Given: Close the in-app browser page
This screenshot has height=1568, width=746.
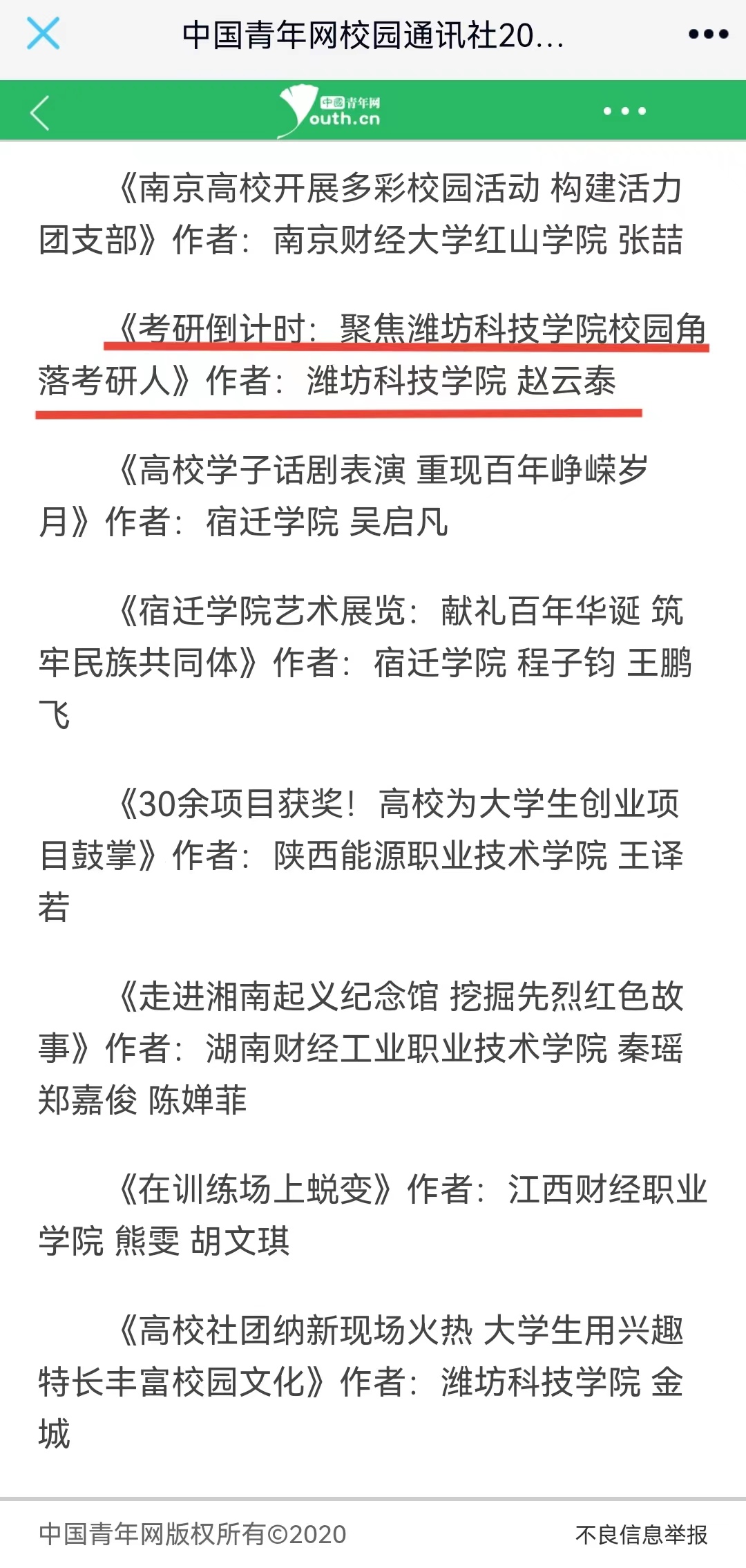Looking at the screenshot, I should pos(43,33).
